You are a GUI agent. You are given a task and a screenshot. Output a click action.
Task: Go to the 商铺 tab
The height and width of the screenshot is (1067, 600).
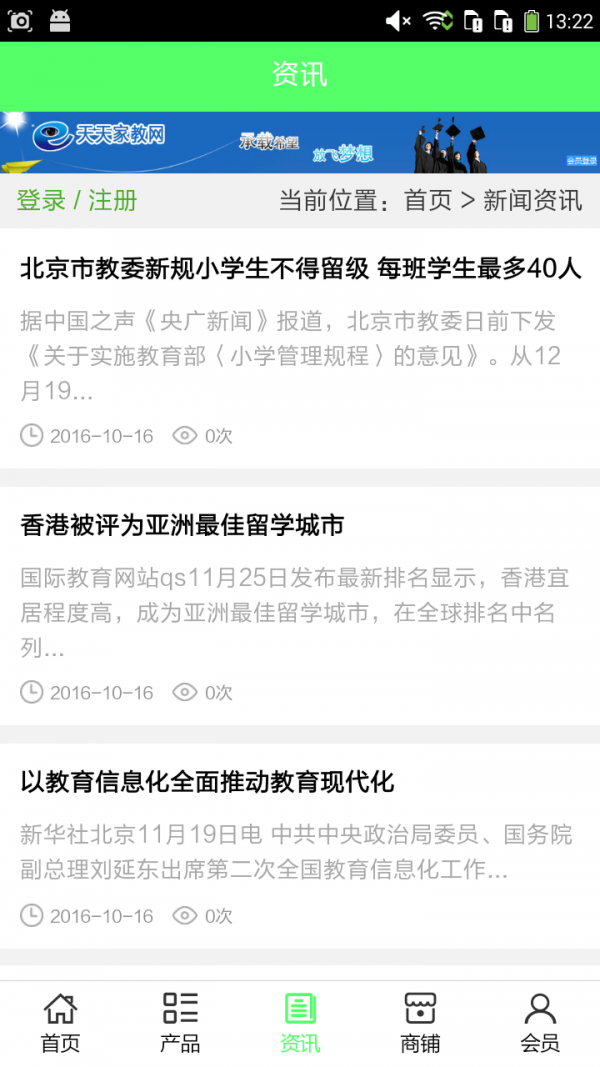click(x=420, y=1022)
